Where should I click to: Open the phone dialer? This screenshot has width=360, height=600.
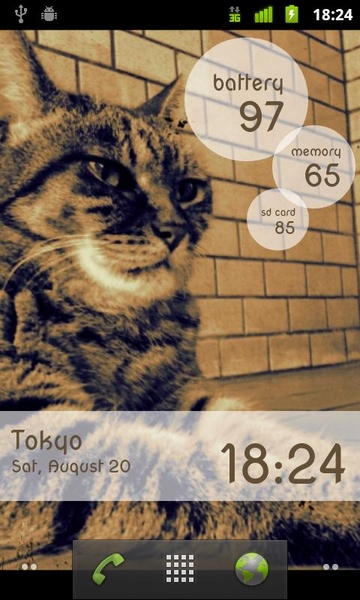tap(108, 569)
